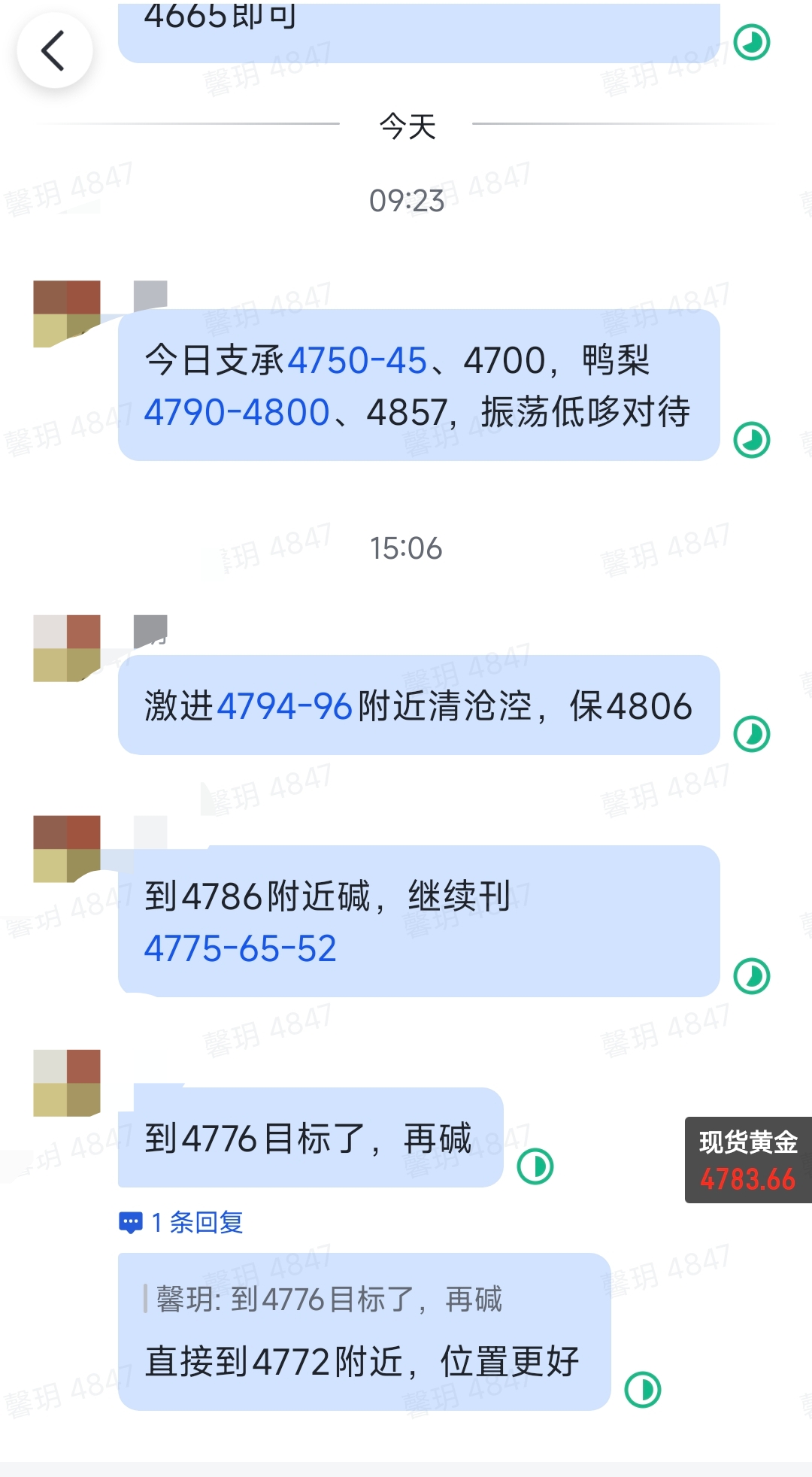
Task: Open sender avatar beside "到4786附近碱" message
Action: (67, 848)
